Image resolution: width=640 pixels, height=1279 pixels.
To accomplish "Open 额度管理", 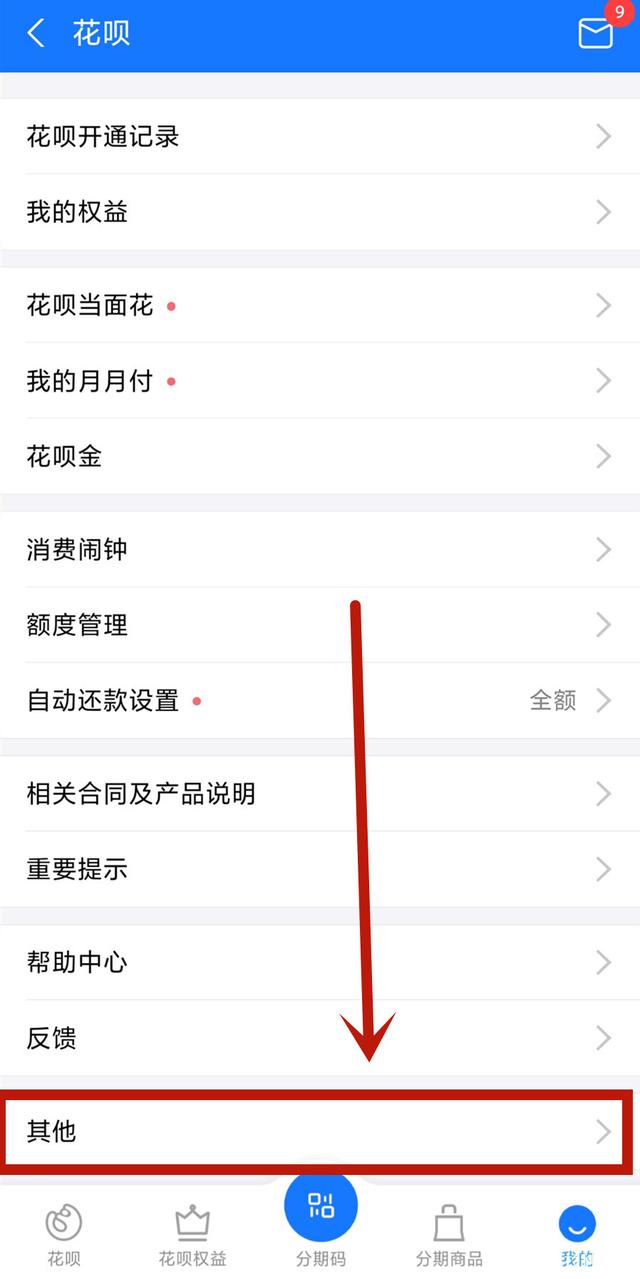I will coord(320,625).
